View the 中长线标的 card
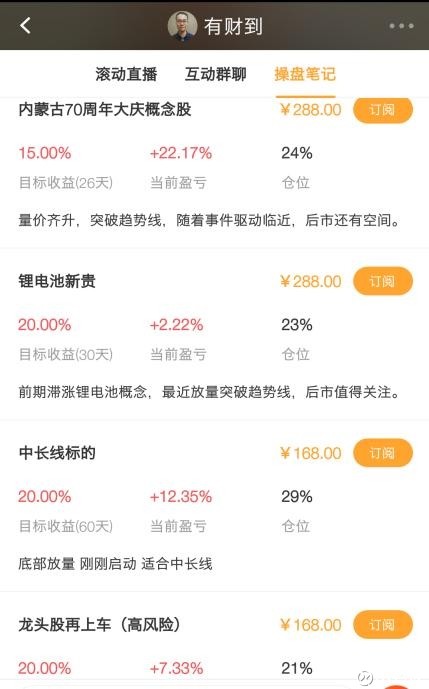 [x=214, y=507]
